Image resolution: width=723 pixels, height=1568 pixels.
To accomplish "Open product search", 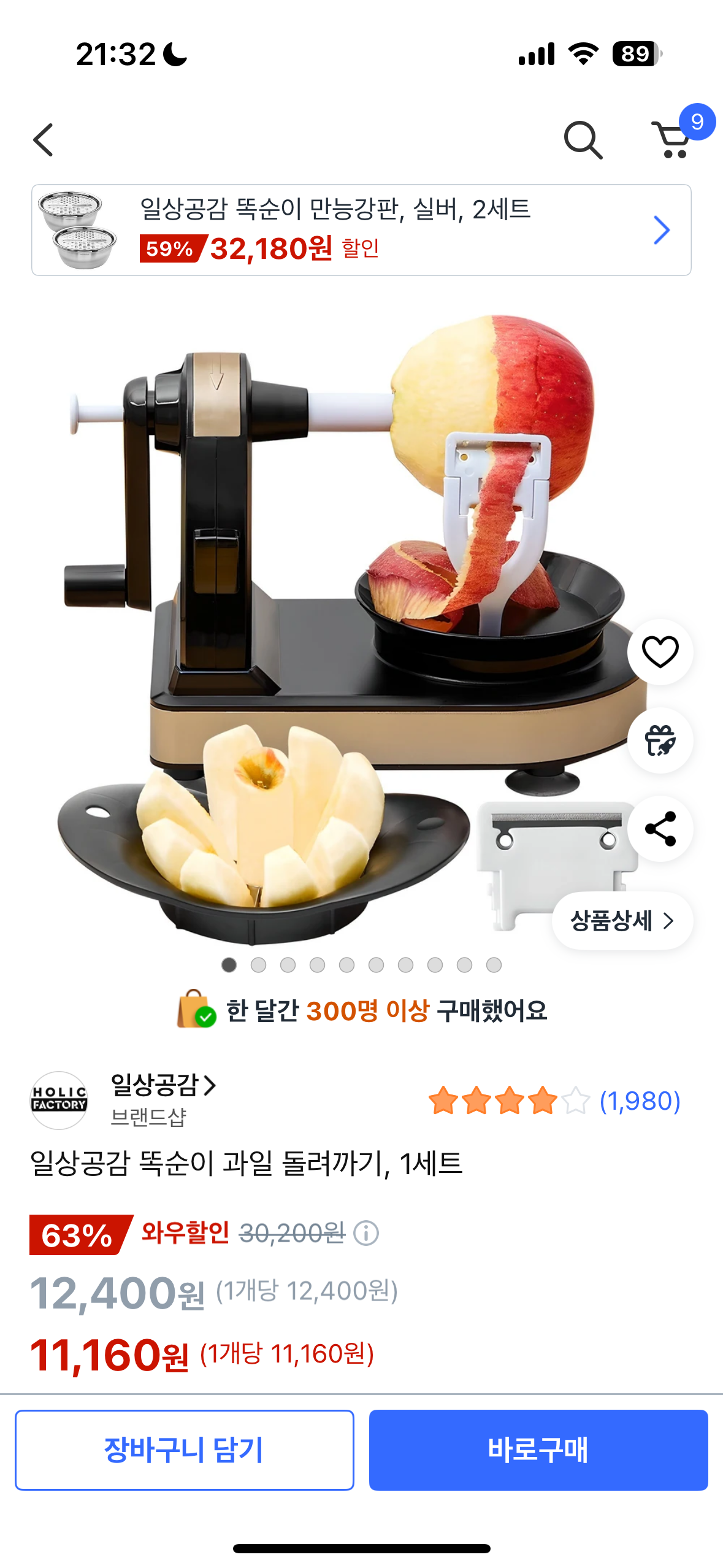I will pyautogui.click(x=583, y=140).
